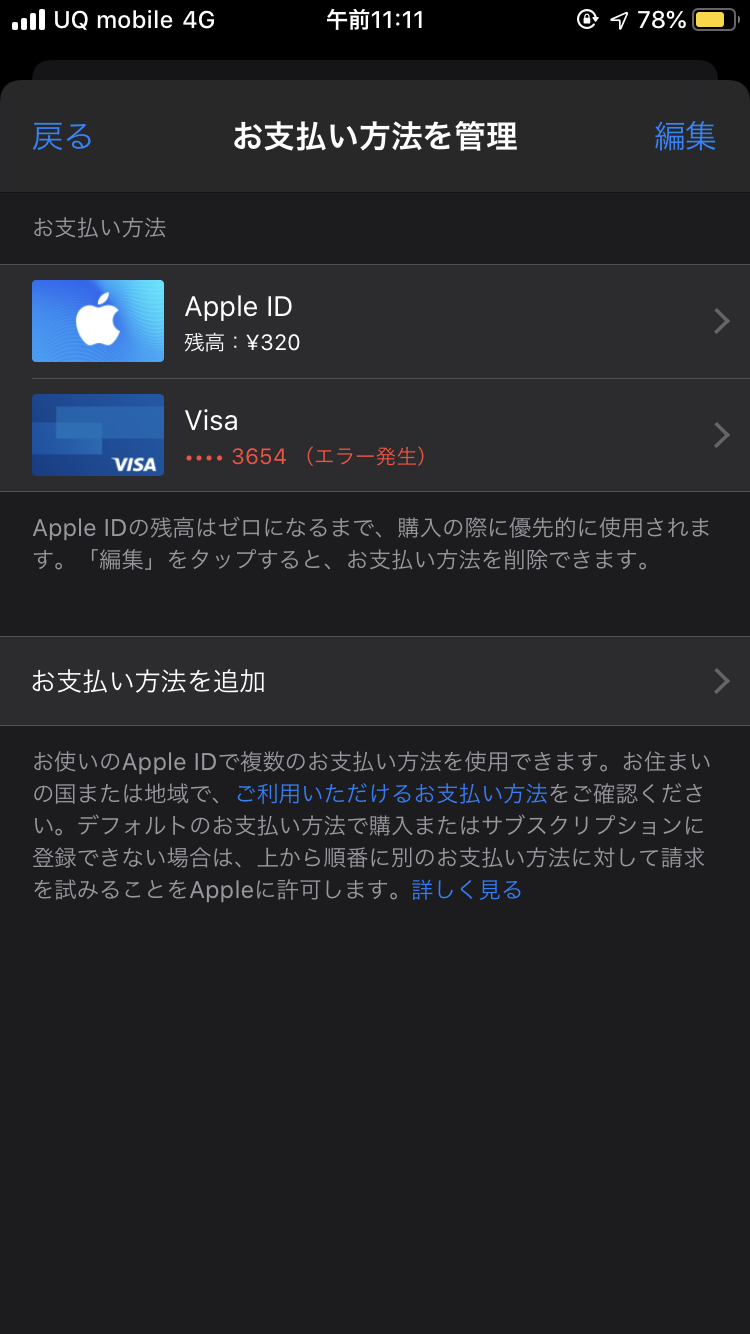Image resolution: width=750 pixels, height=1334 pixels.
Task: Tap 編集 to edit payment methods
Action: (x=685, y=136)
